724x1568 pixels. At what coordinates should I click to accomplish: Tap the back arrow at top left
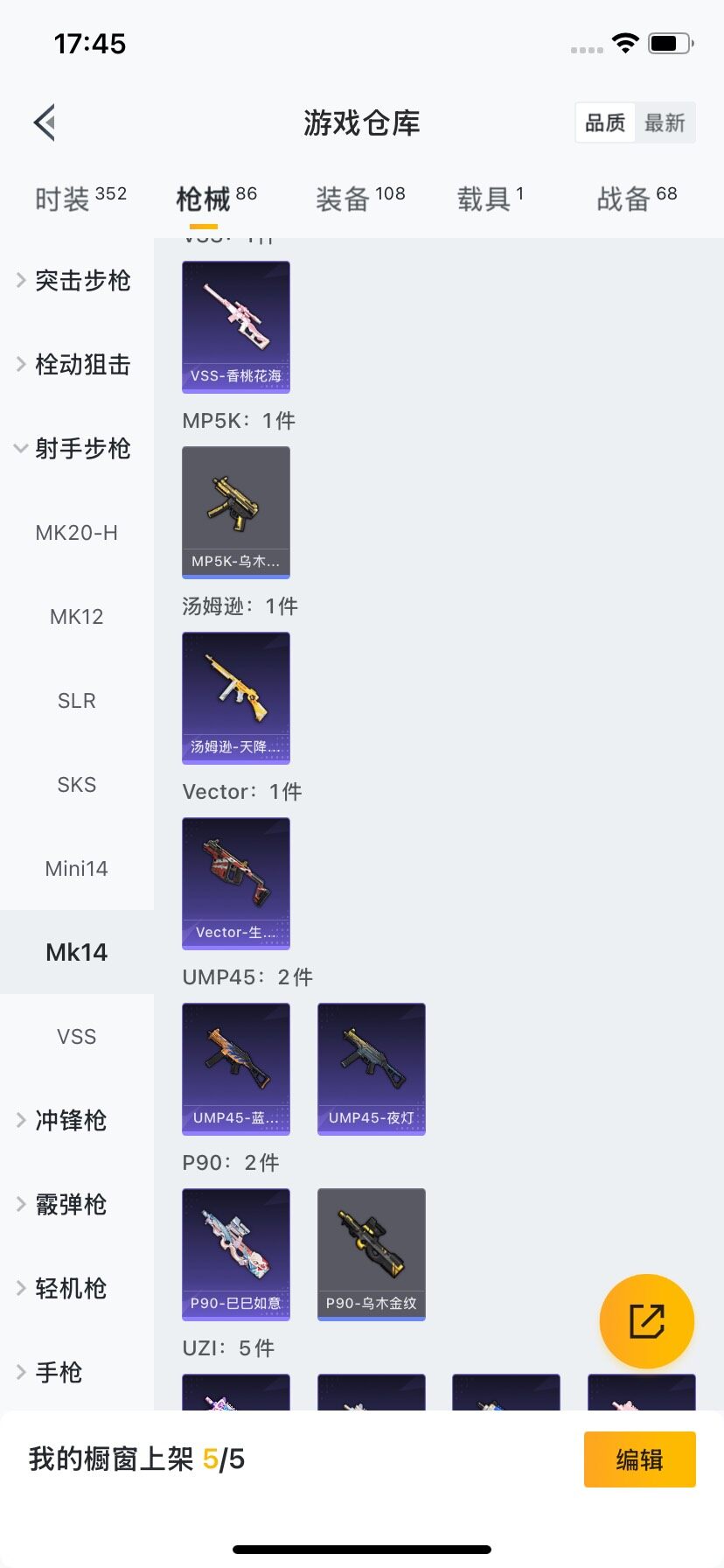point(44,122)
